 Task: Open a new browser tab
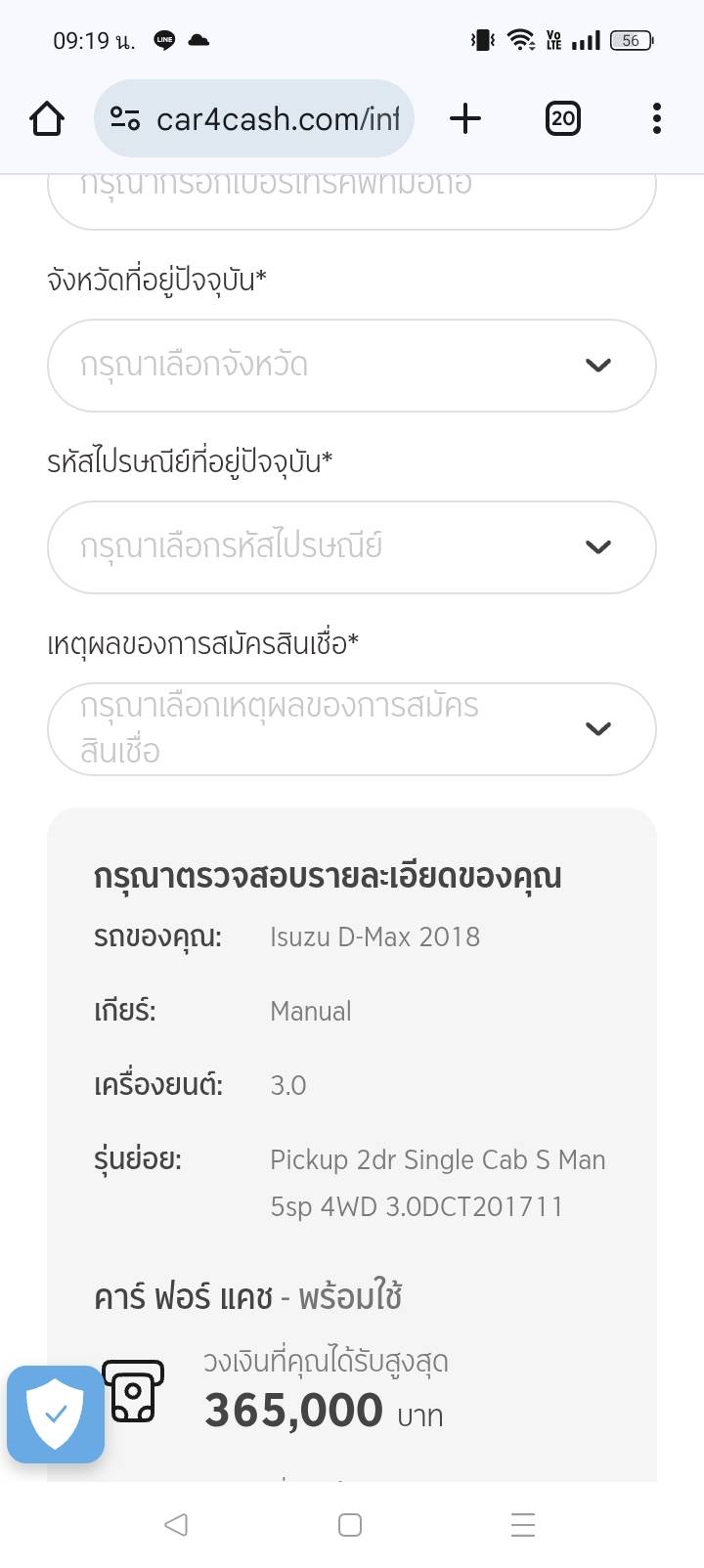point(465,119)
